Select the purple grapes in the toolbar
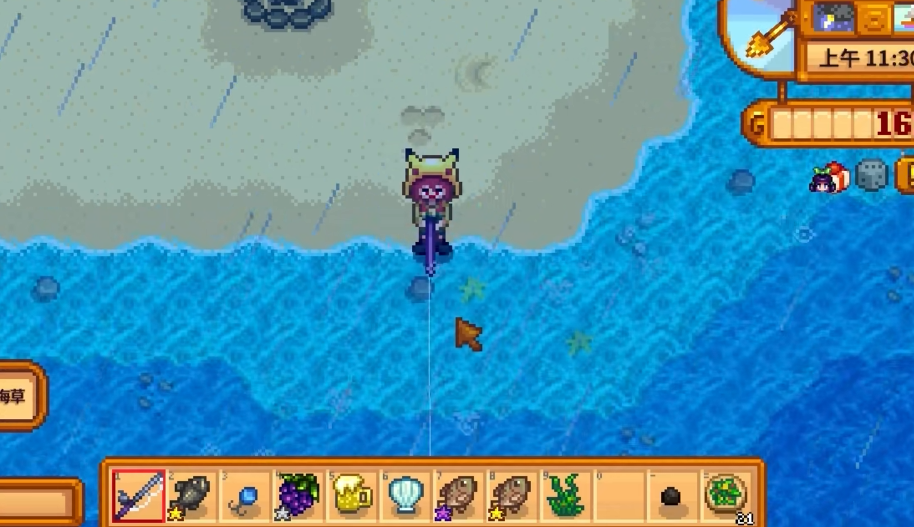The image size is (914, 527). 297,495
